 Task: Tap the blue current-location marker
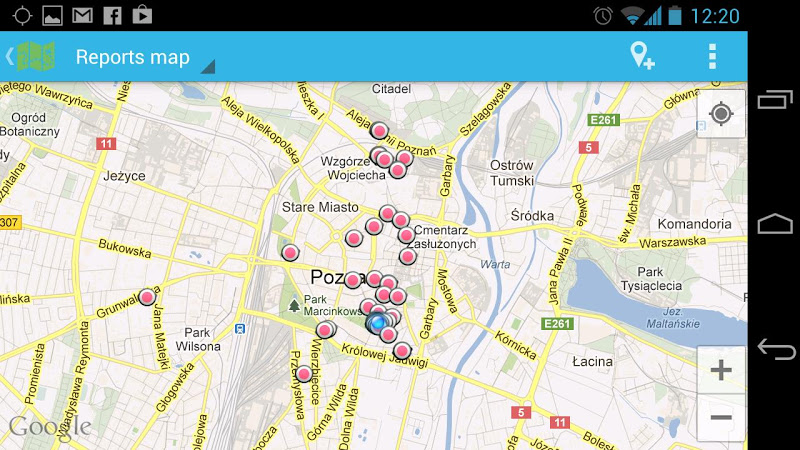(x=376, y=323)
